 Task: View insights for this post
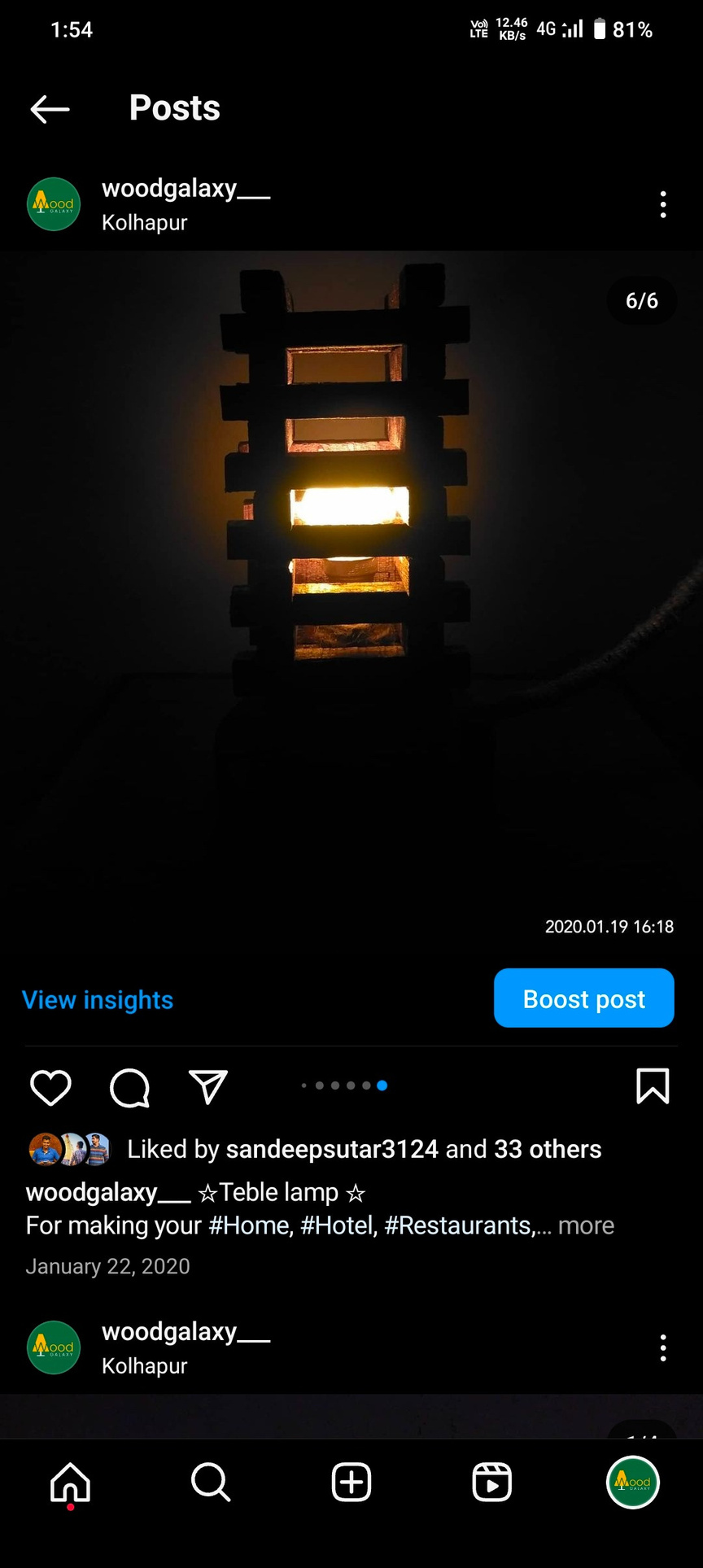pyautogui.click(x=98, y=999)
